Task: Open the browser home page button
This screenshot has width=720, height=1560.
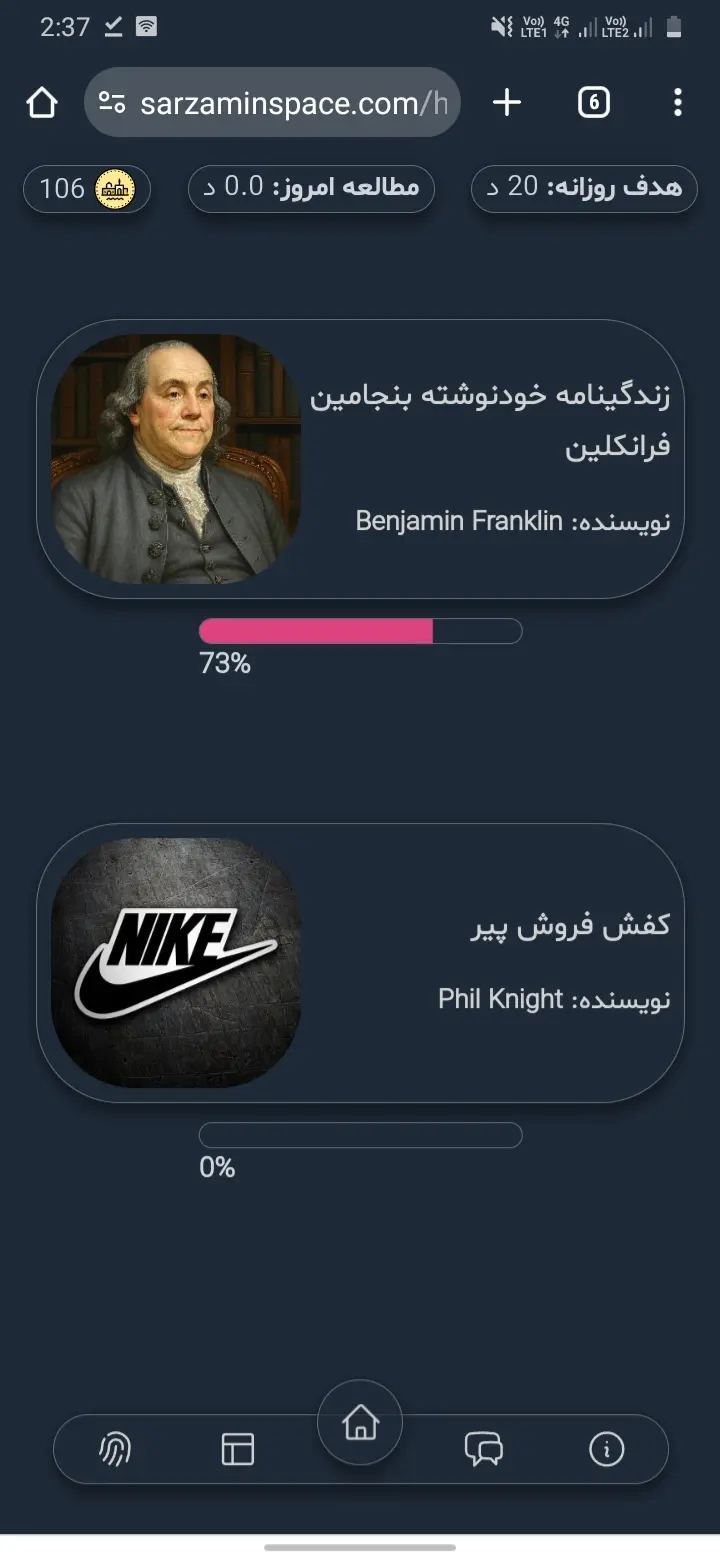Action: (42, 102)
